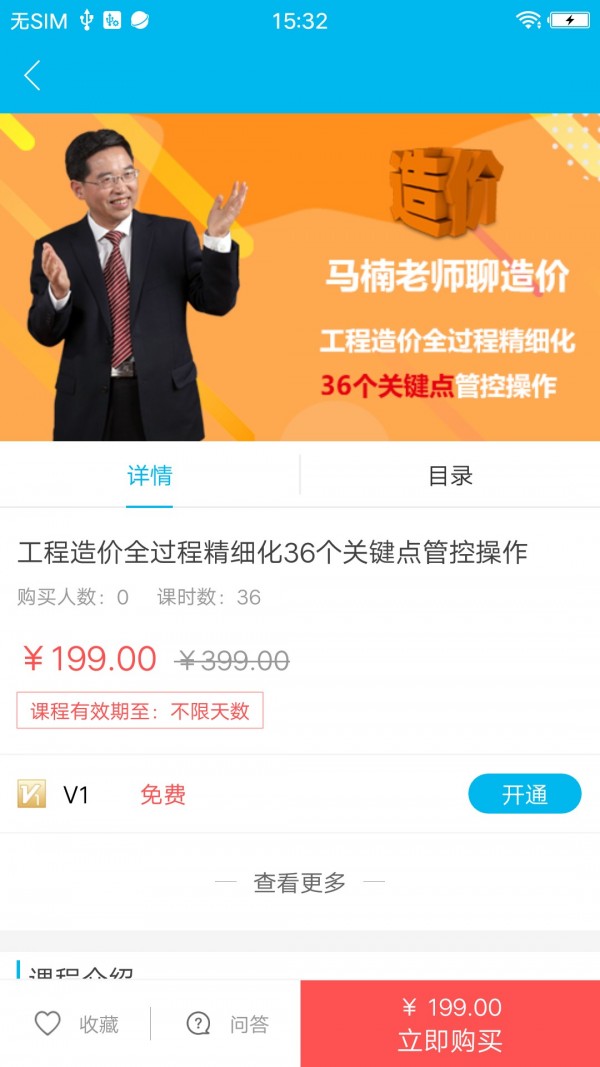This screenshot has width=600, height=1067.
Task: Buy now with 立即购买 ￥199.00
Action: coord(450,1024)
